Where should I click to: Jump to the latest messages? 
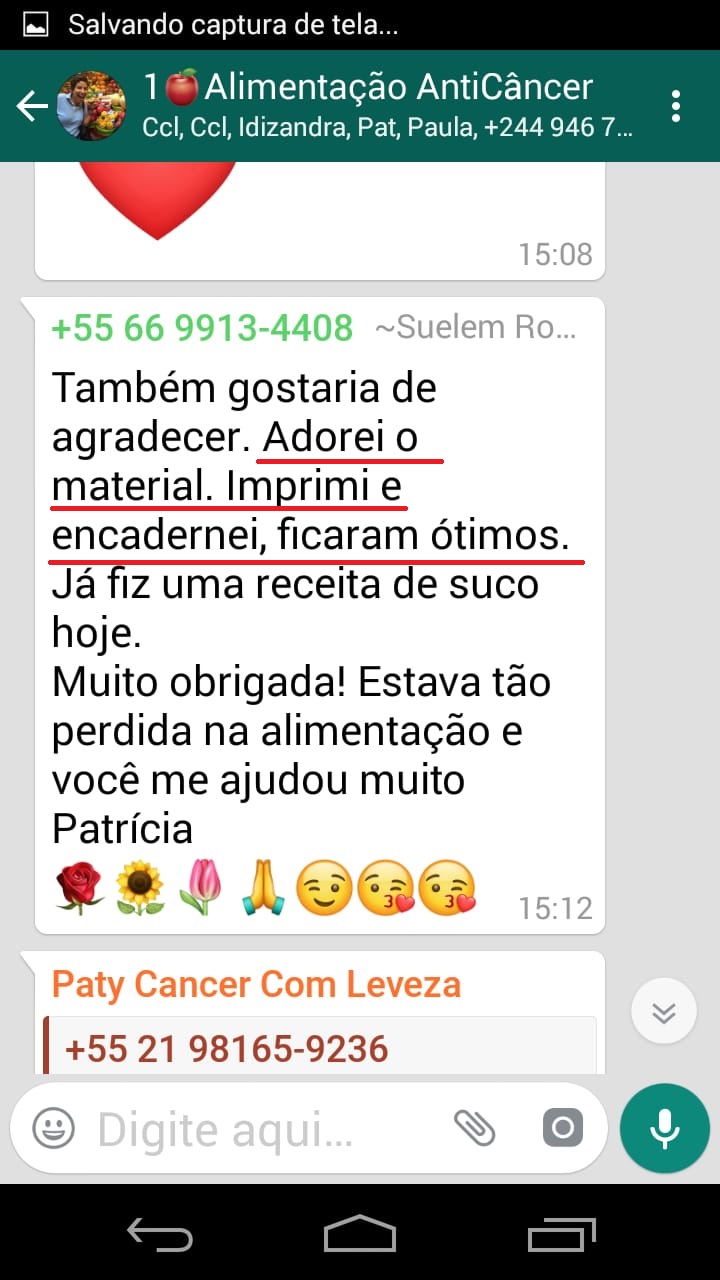point(663,1013)
